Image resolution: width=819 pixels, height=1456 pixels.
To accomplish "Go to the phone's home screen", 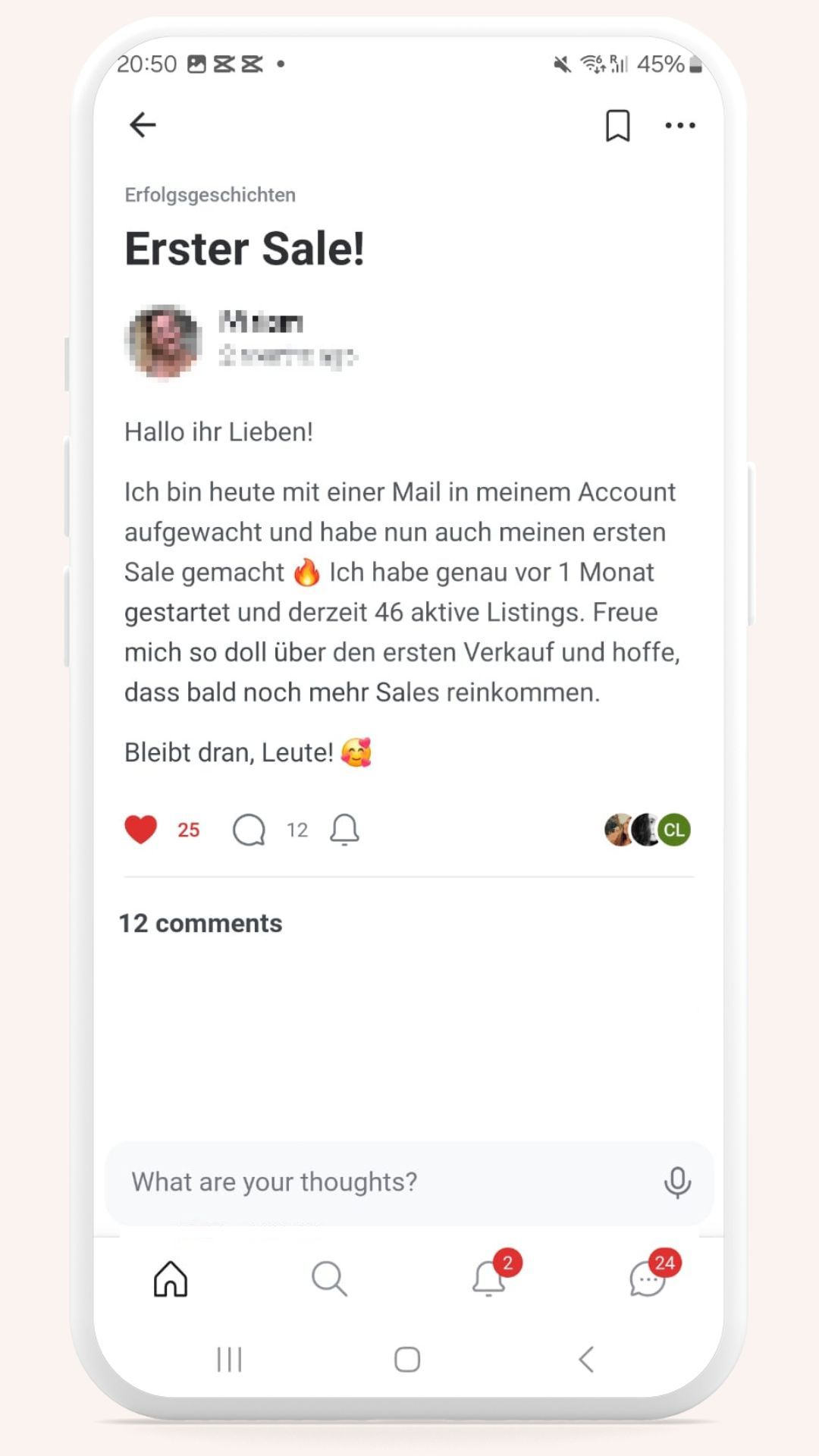I will (x=407, y=1360).
